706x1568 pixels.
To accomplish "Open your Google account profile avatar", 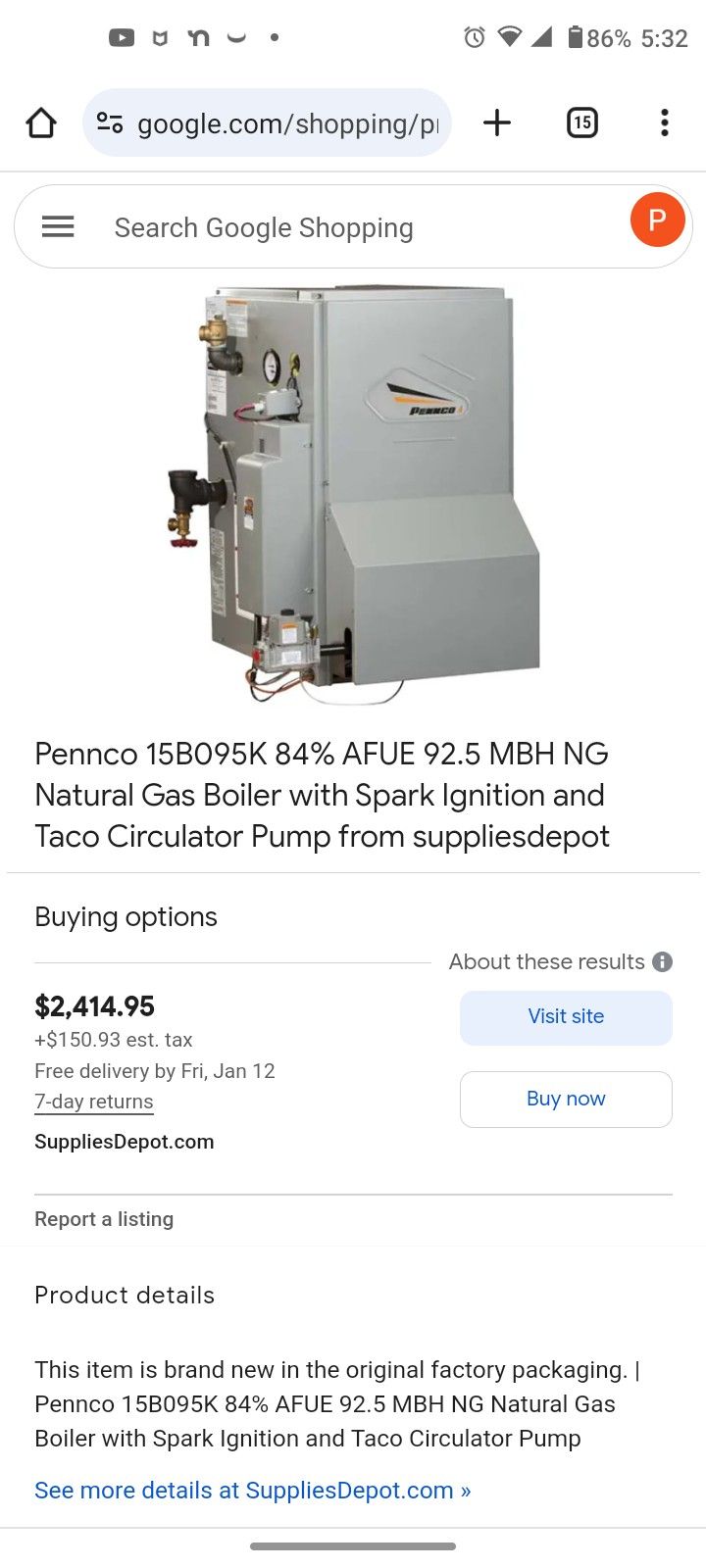I will click(656, 220).
